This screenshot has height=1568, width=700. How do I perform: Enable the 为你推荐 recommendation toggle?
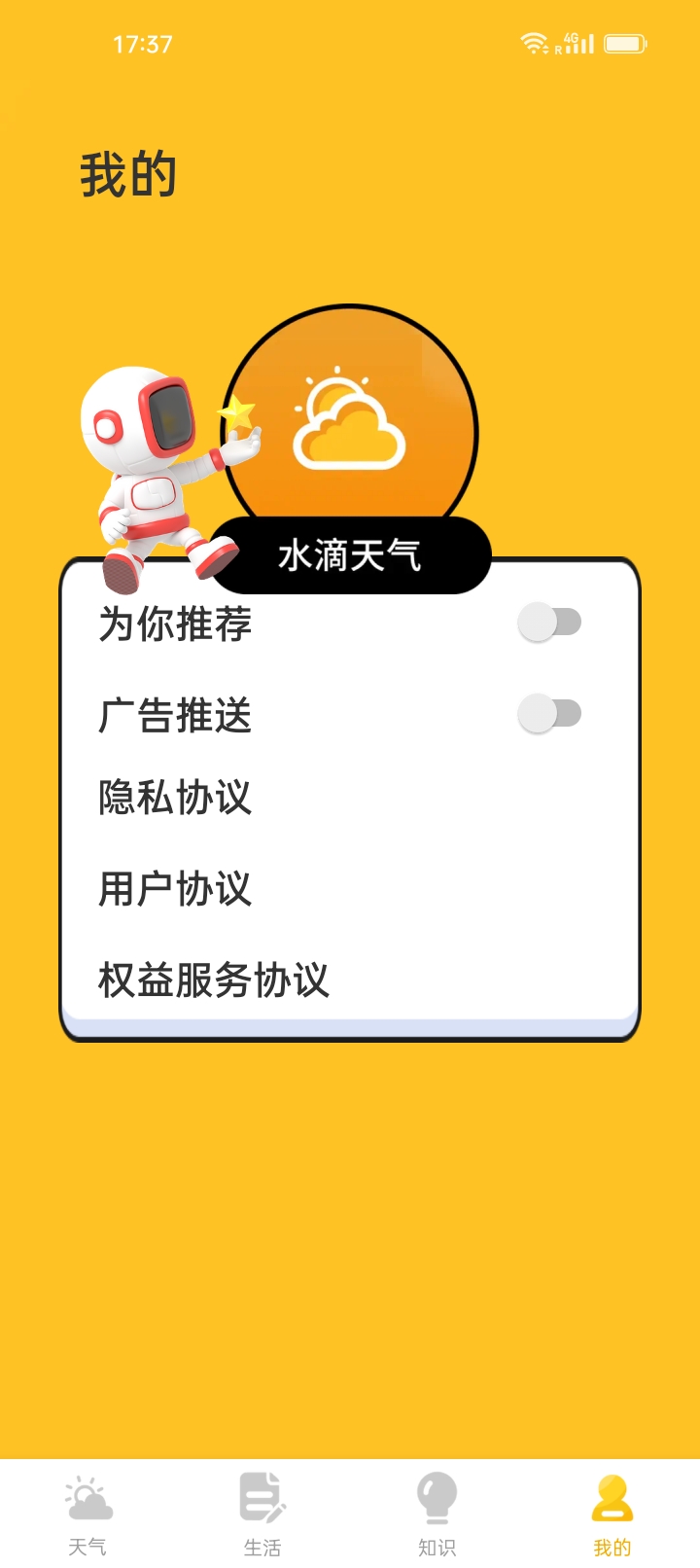point(549,622)
